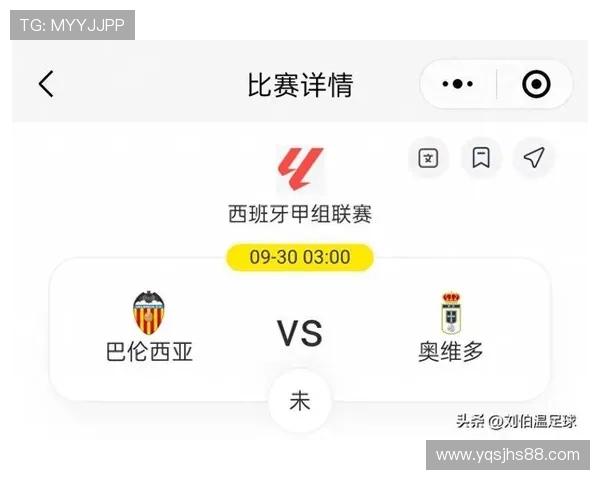The image size is (600, 480).
Task: Open the 巴伦西亚 team page
Action: point(149,327)
